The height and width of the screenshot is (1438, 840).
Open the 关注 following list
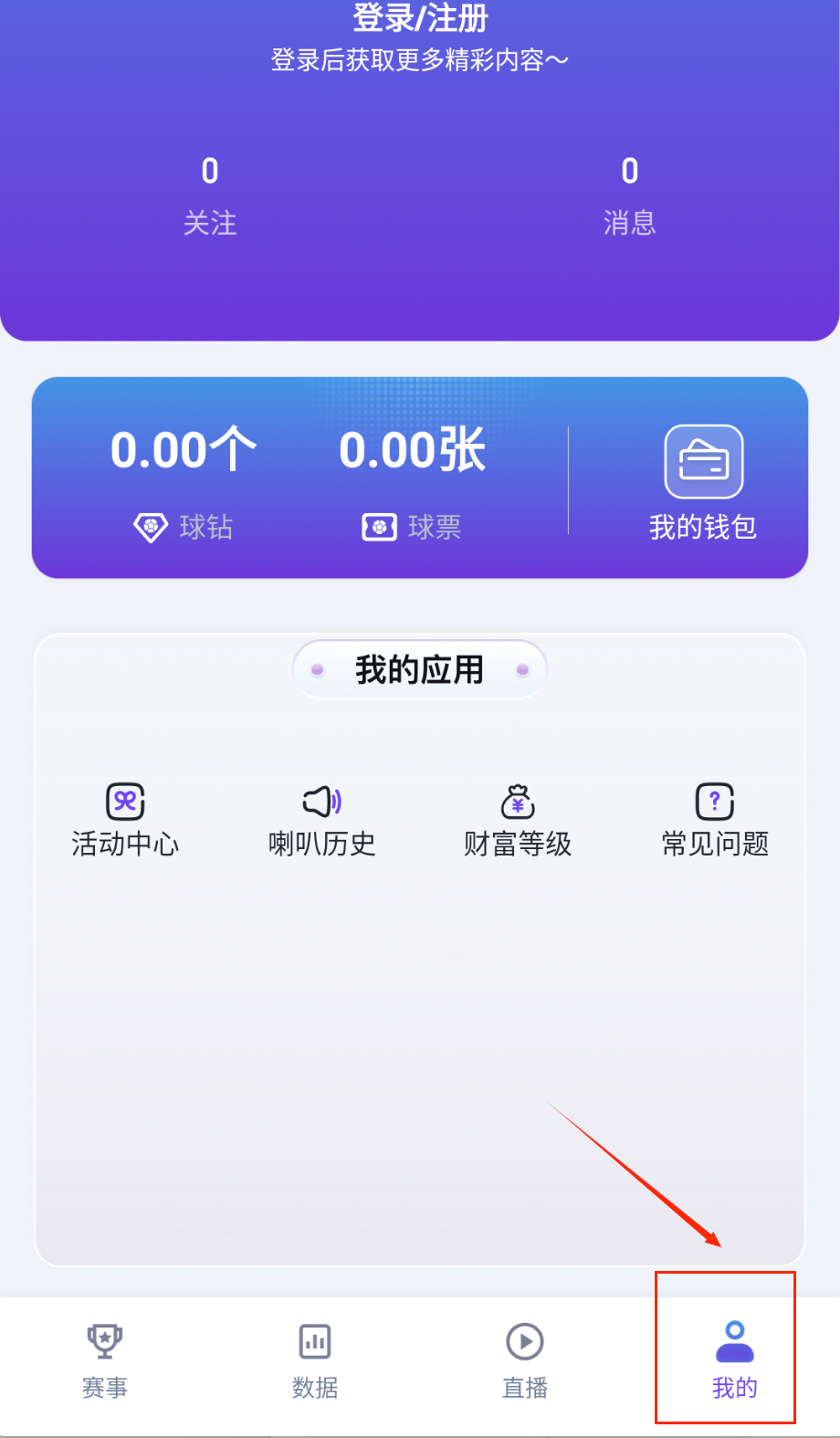click(210, 196)
